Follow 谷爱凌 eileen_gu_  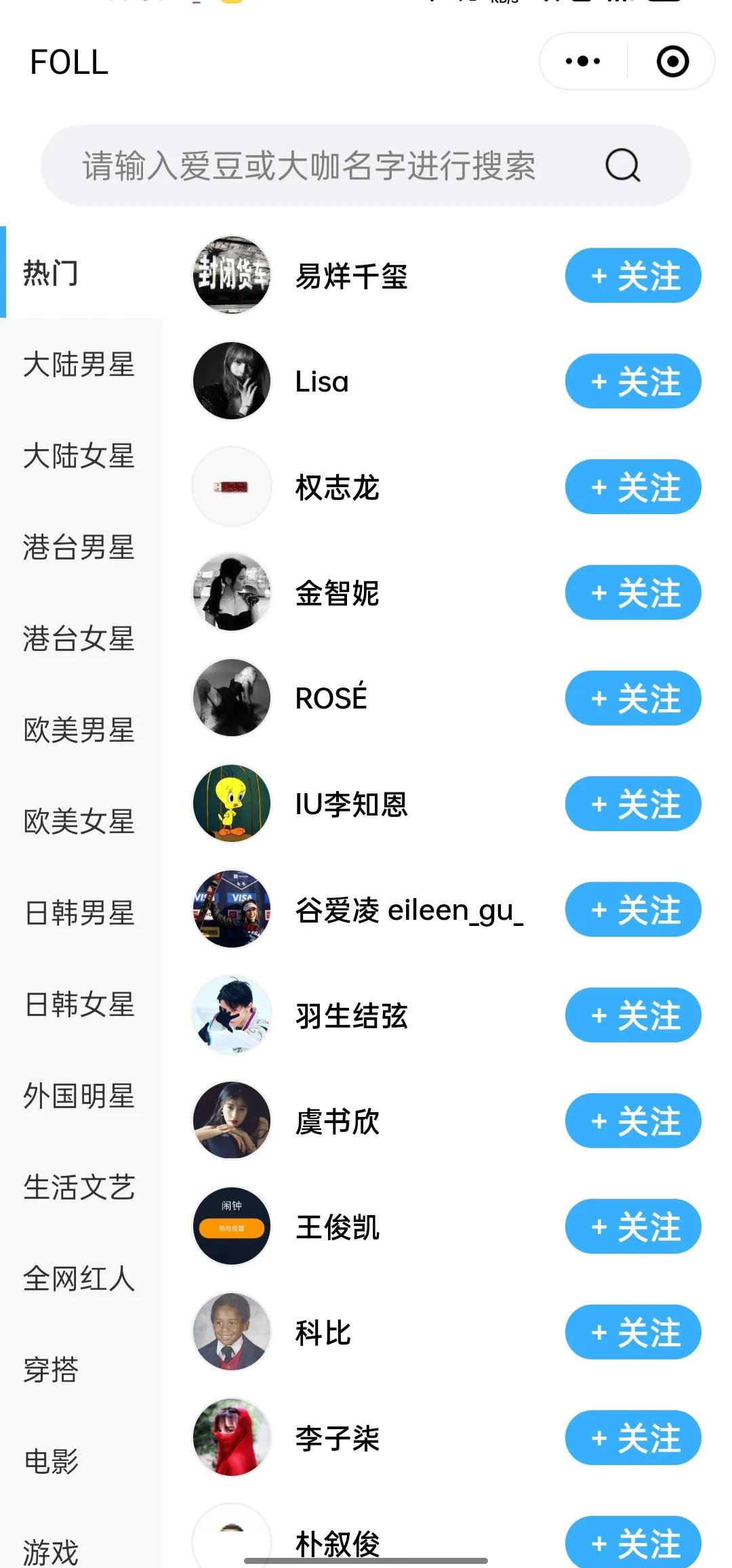[633, 910]
